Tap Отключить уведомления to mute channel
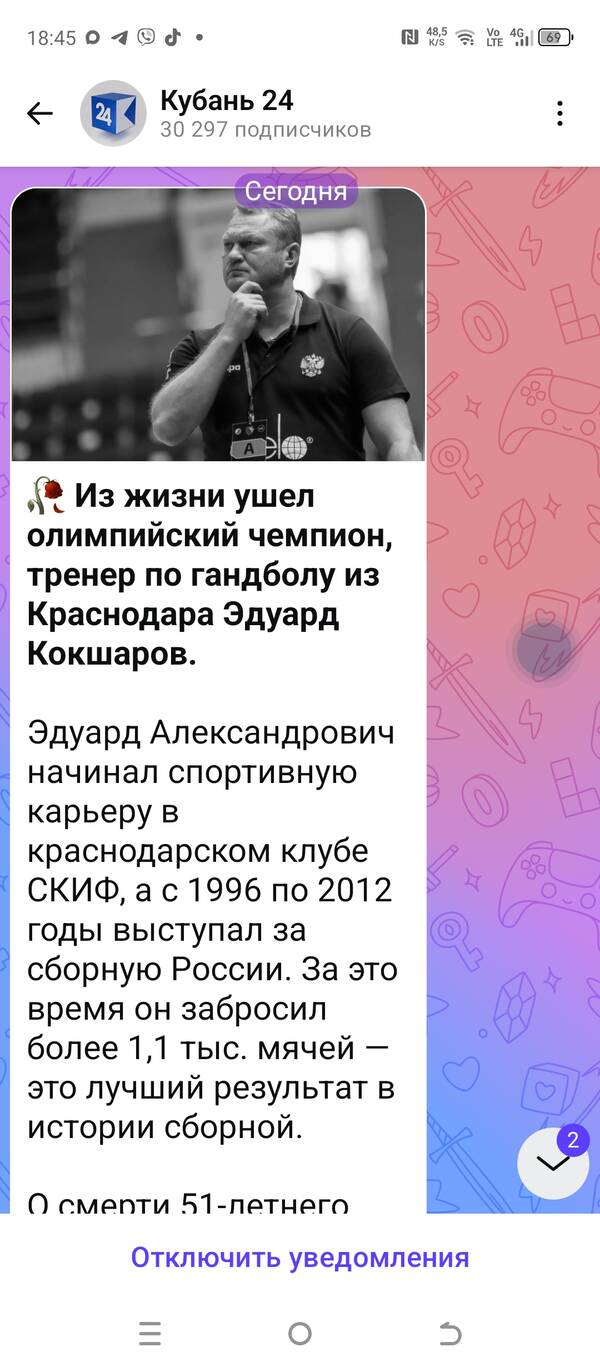600x1367 pixels. pyautogui.click(x=299, y=1257)
